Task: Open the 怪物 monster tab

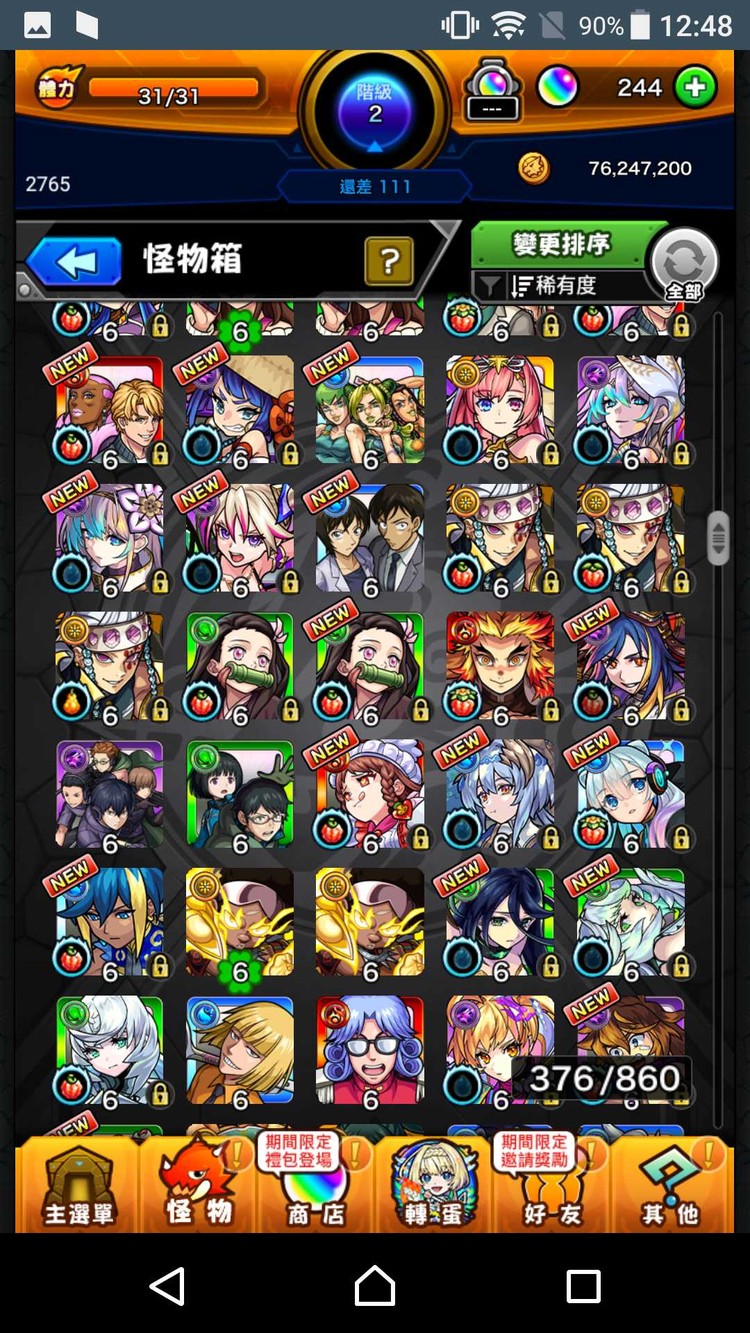Action: point(198,1185)
